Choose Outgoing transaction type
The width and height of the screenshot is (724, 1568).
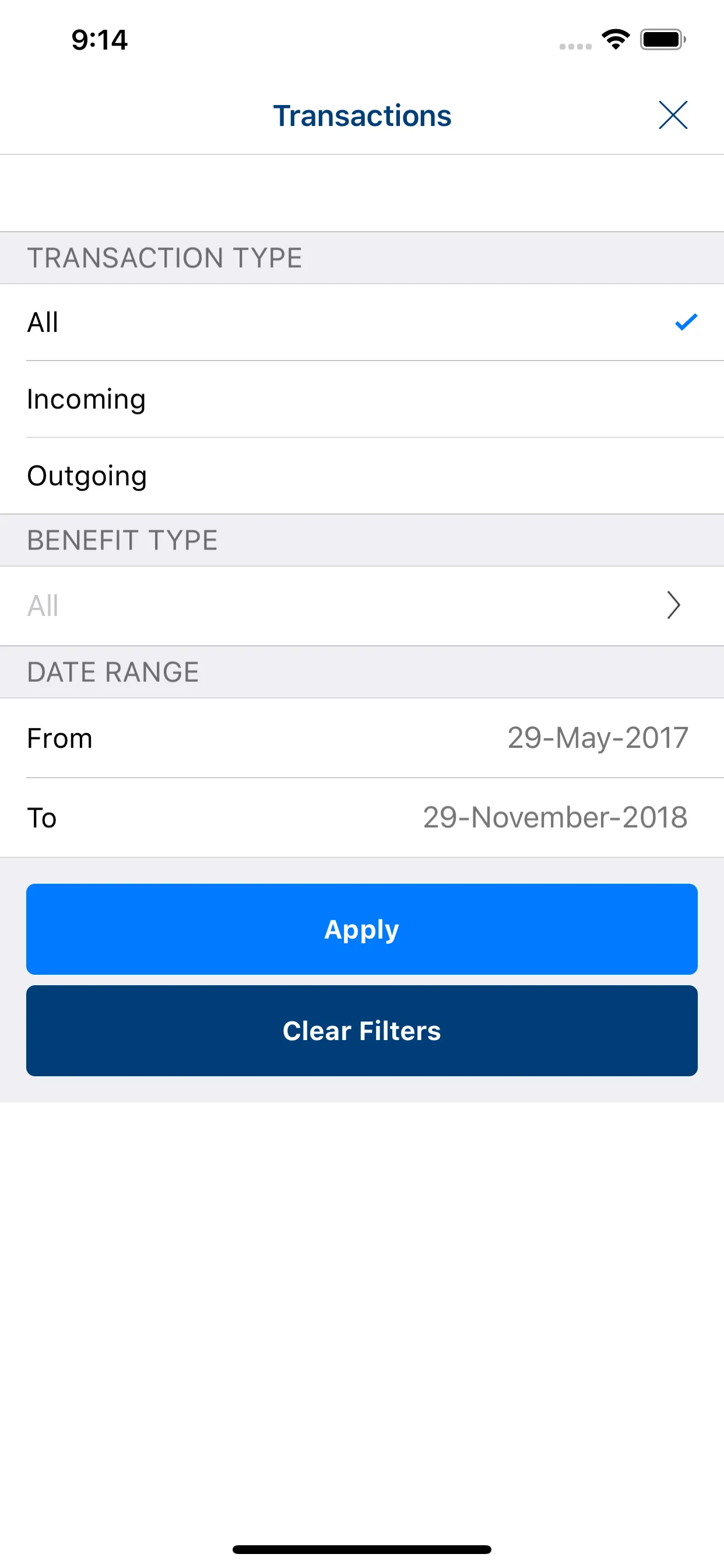[361, 476]
